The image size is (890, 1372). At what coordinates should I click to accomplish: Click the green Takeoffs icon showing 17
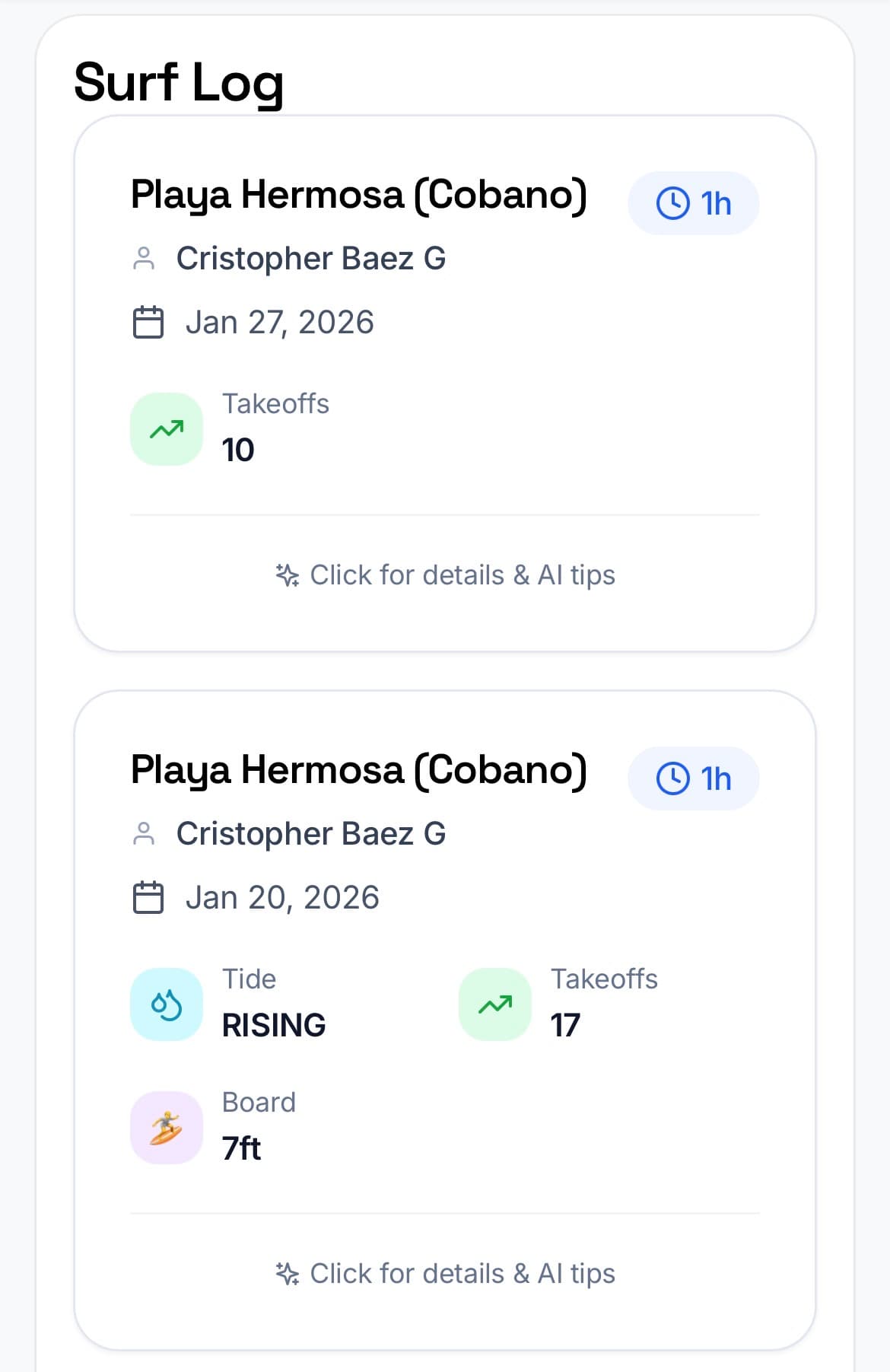pos(495,1004)
